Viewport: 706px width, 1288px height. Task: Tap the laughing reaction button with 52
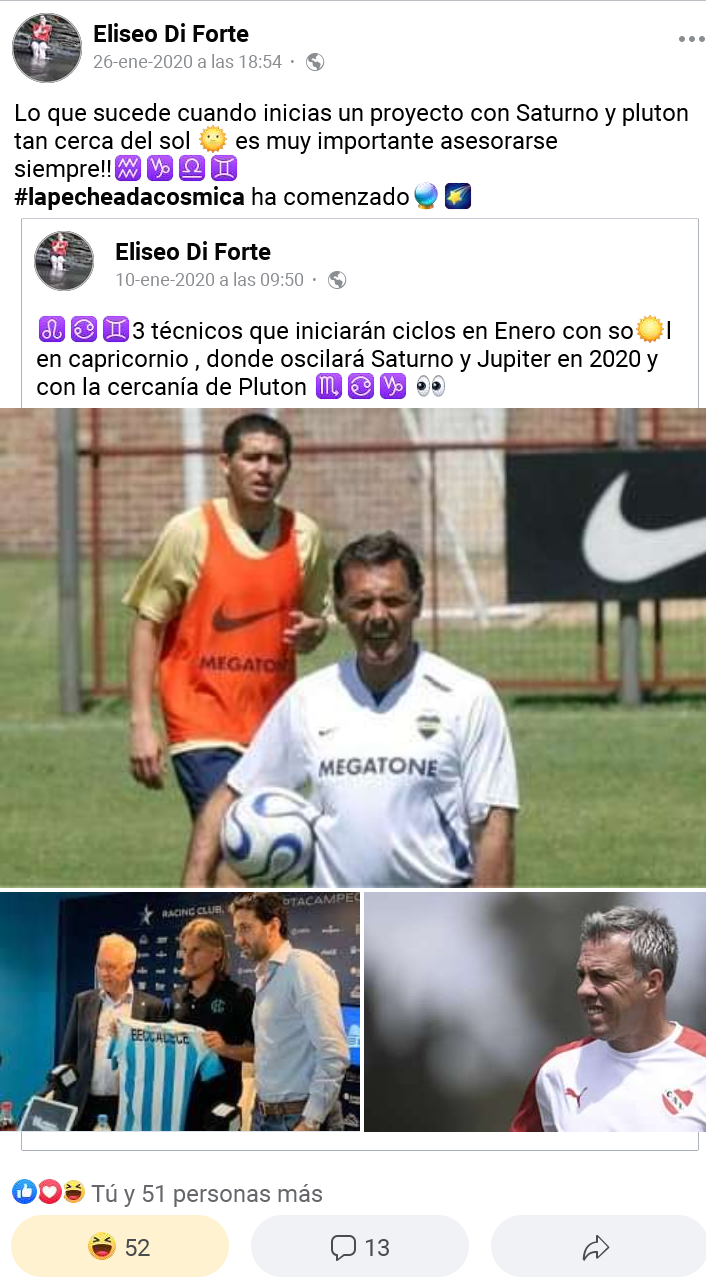[x=120, y=1247]
